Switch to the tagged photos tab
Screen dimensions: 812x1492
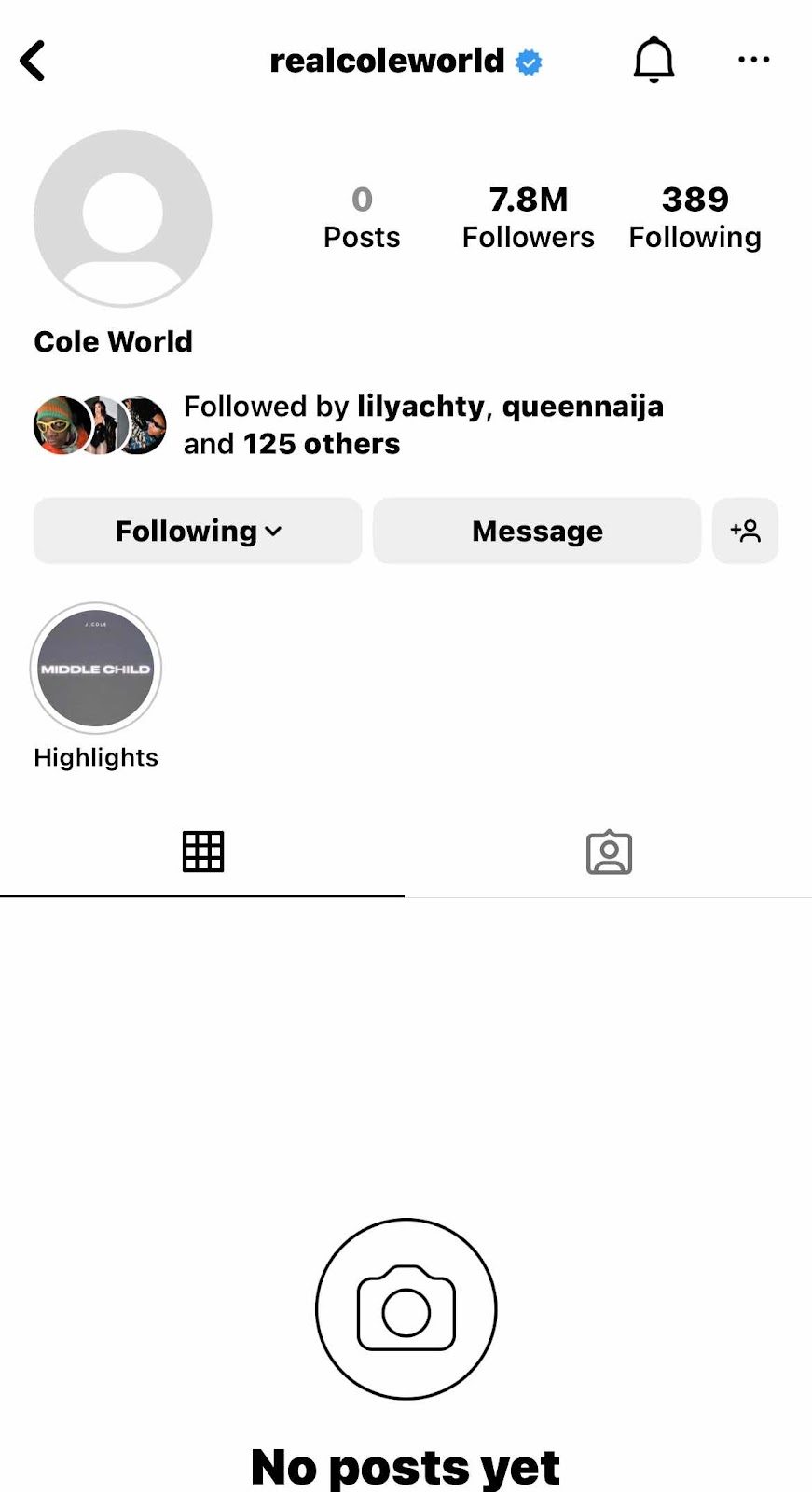point(609,852)
